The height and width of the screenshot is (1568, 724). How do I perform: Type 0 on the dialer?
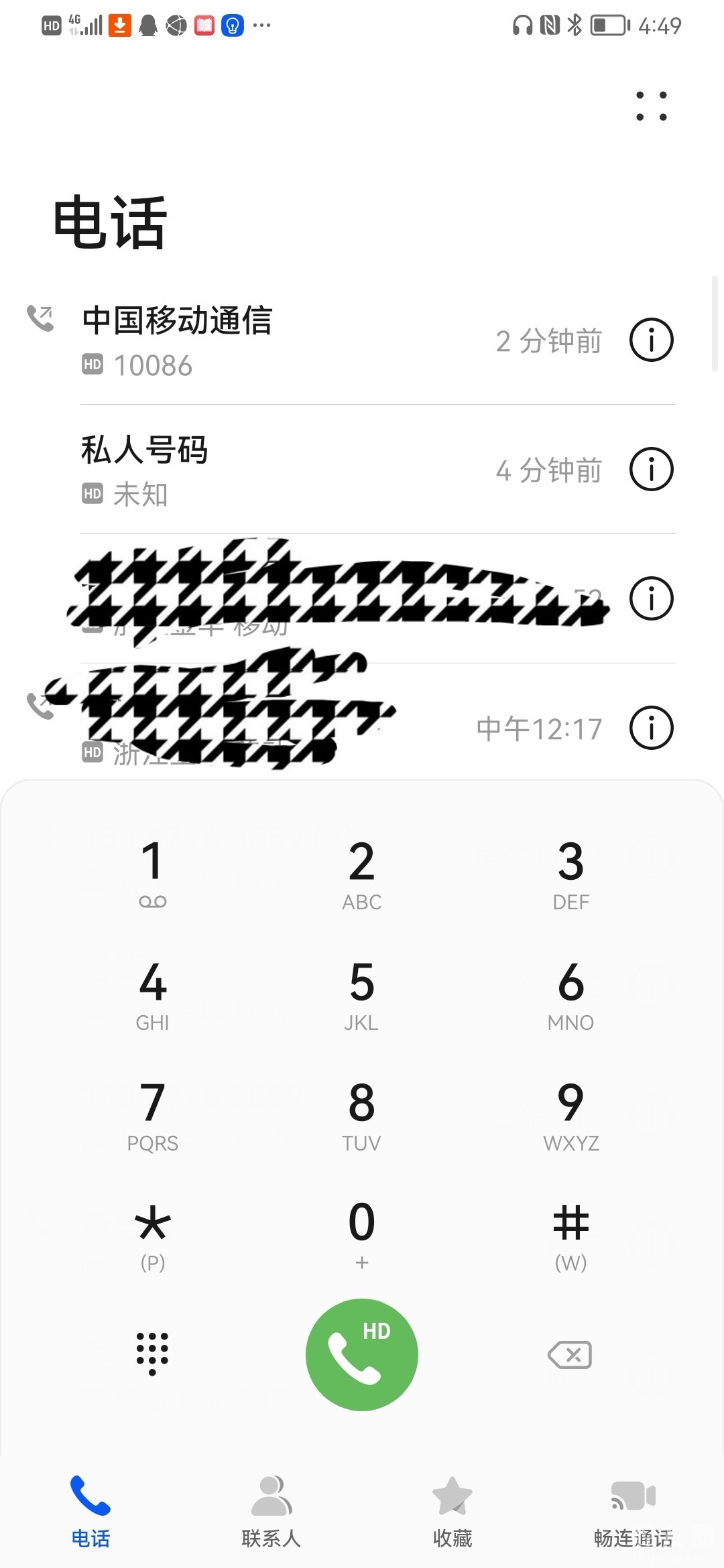point(362,1233)
